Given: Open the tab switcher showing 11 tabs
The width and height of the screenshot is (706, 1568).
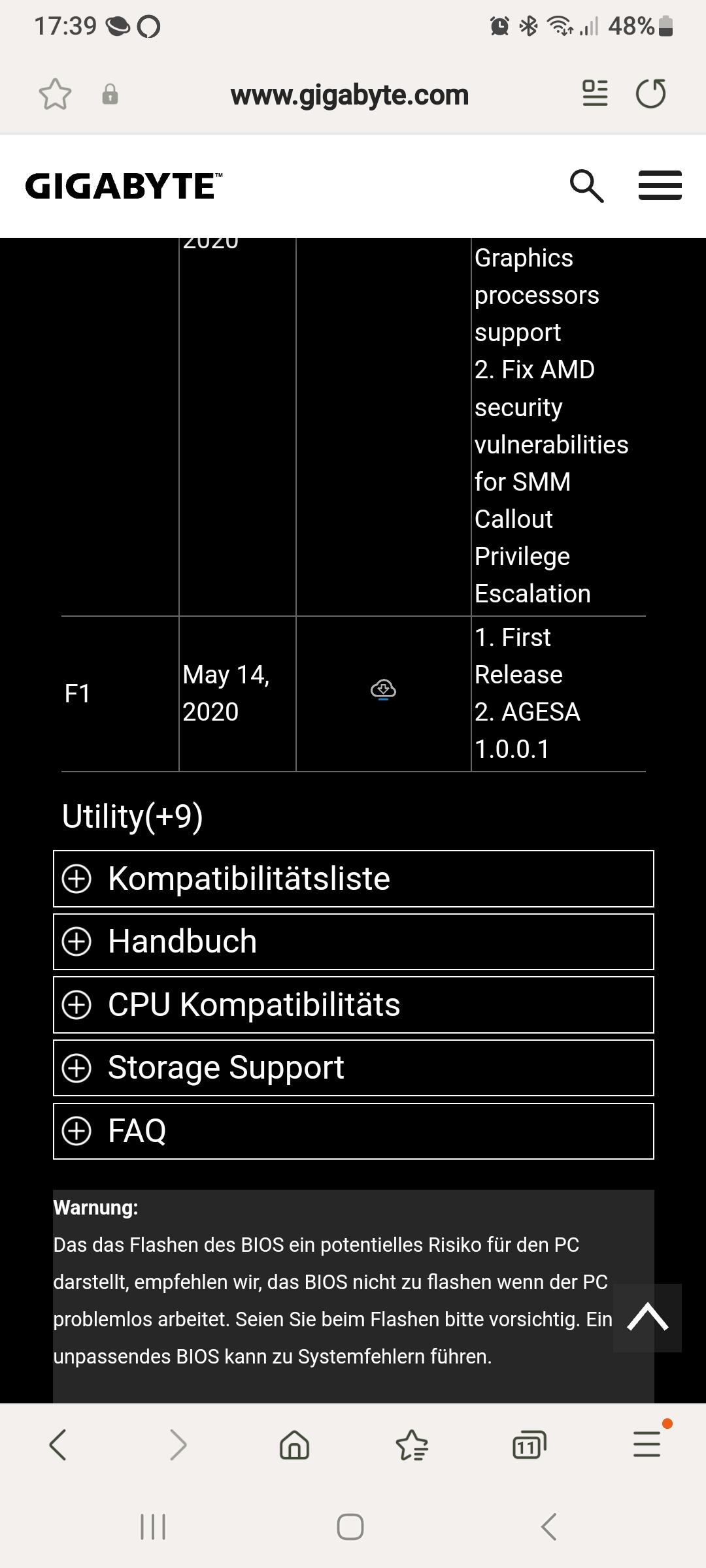Looking at the screenshot, I should [x=529, y=1445].
